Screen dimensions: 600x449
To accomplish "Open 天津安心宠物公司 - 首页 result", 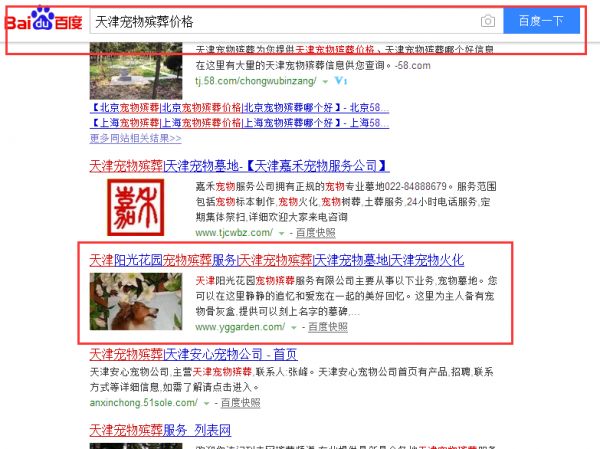I will pyautogui.click(x=193, y=354).
